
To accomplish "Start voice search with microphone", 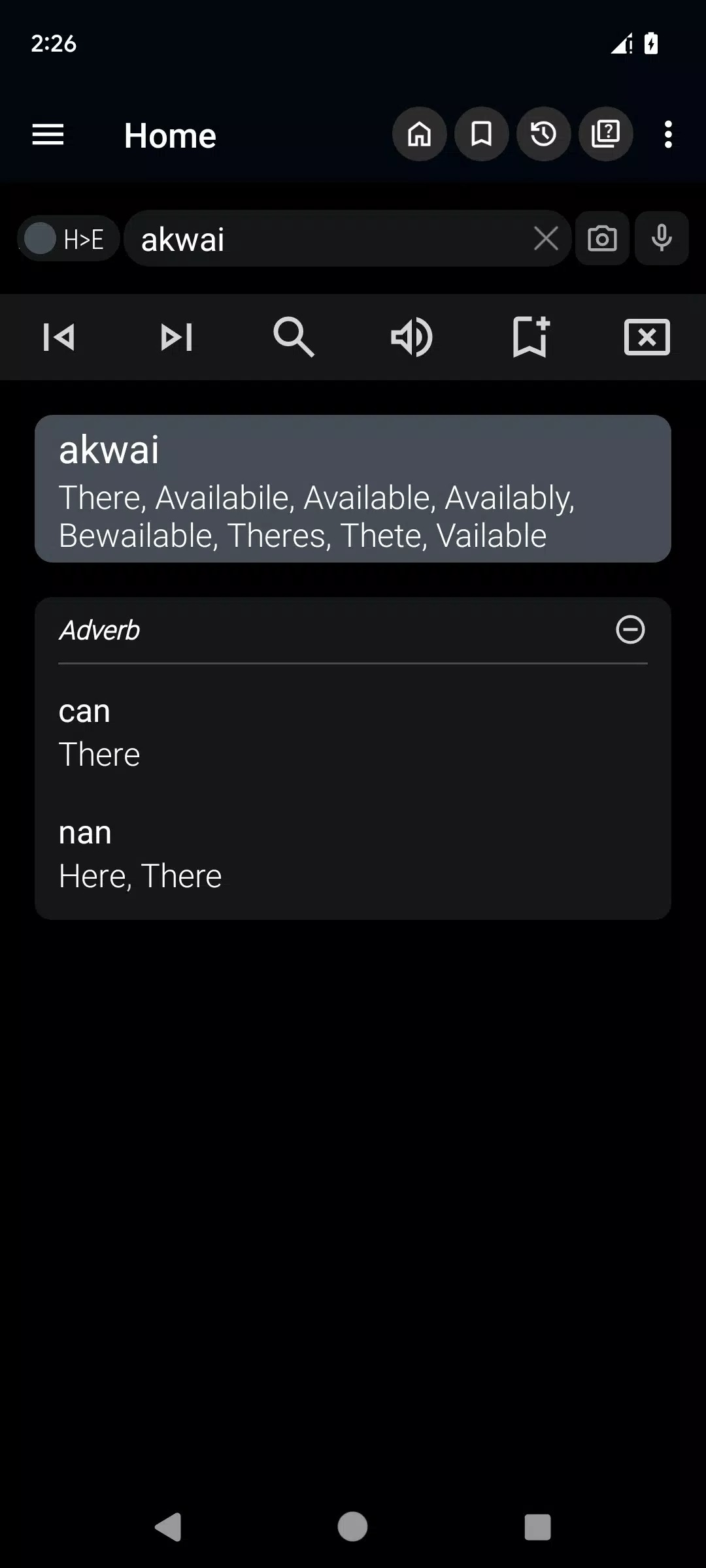I will coord(662,239).
